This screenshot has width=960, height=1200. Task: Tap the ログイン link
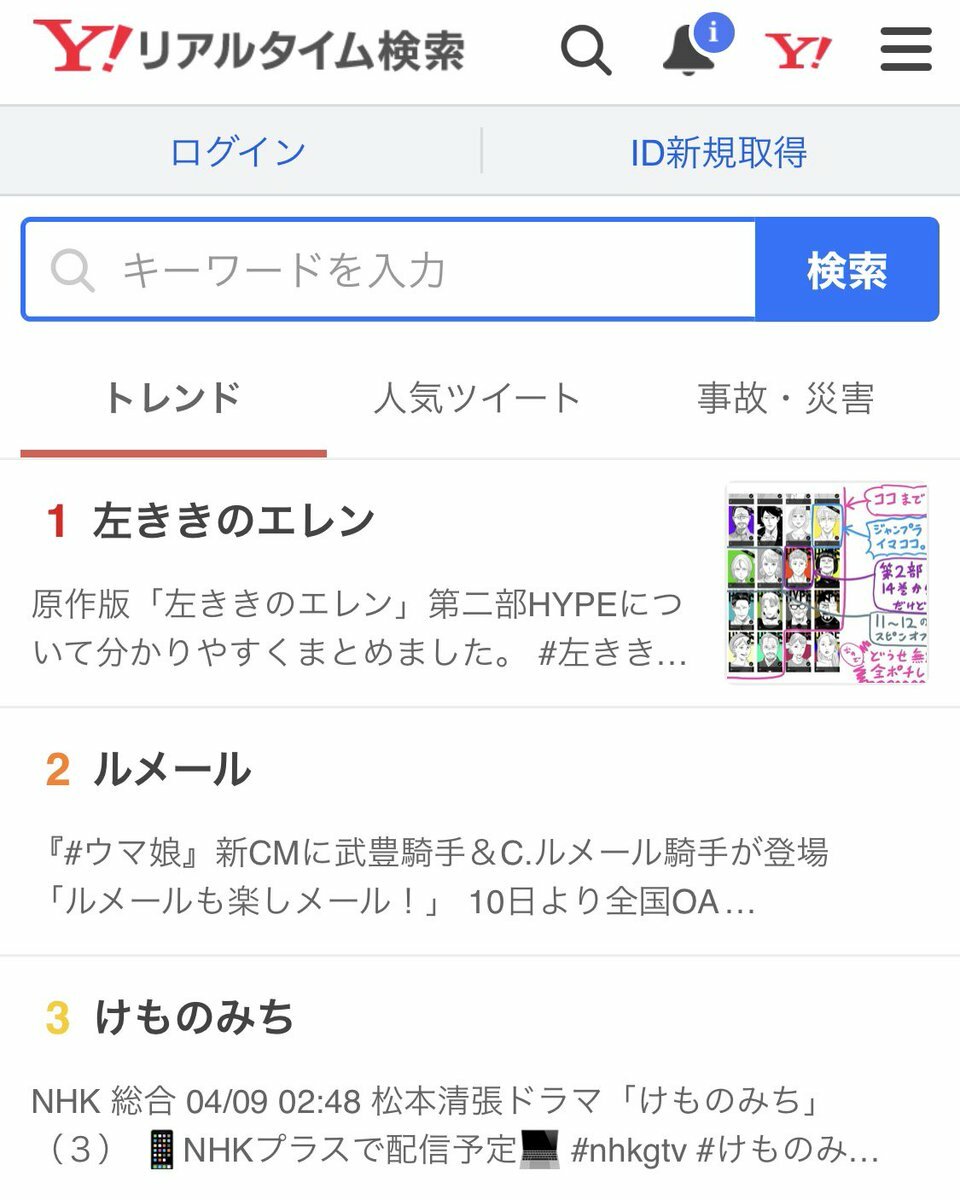coord(238,152)
